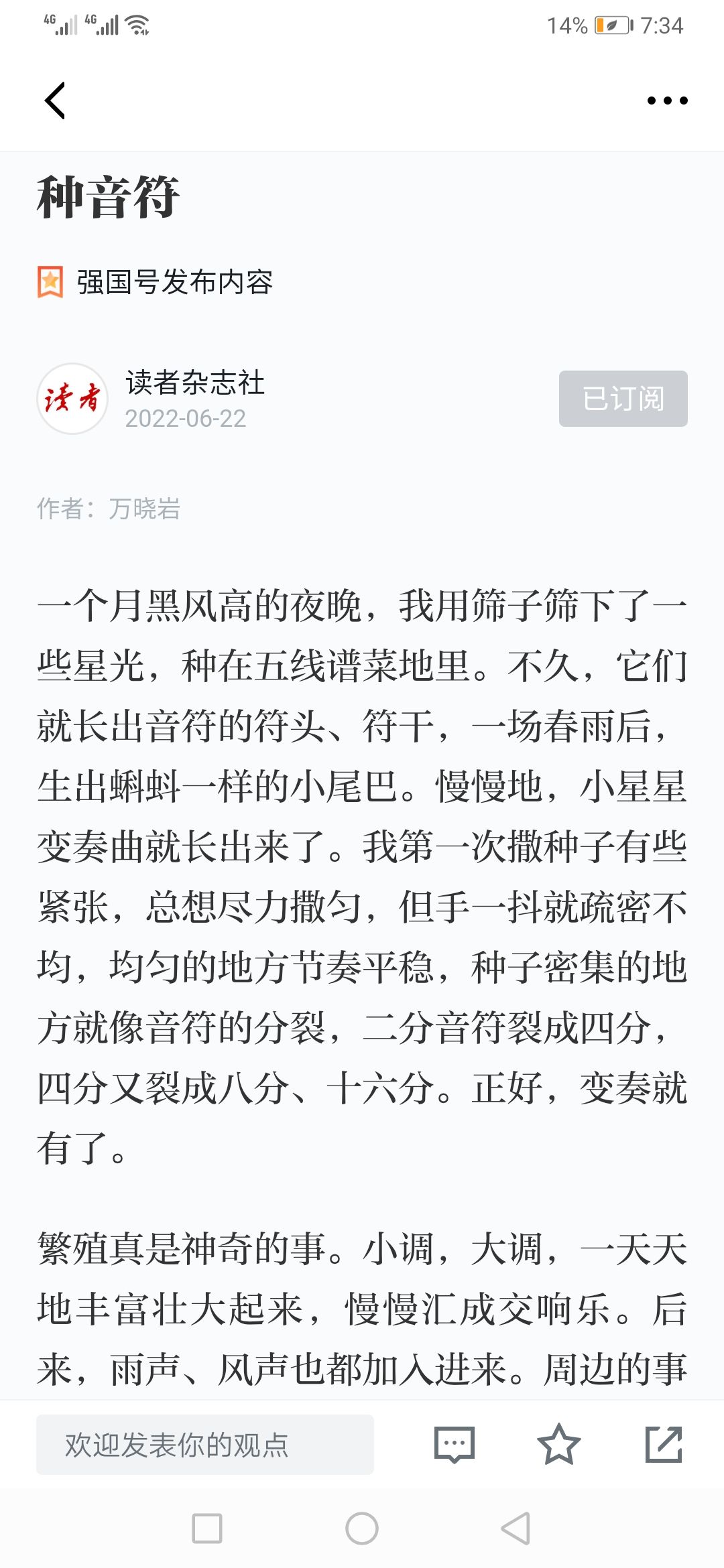This screenshot has height=1568, width=724.
Task: Favorite this article with the star
Action: (x=558, y=1444)
